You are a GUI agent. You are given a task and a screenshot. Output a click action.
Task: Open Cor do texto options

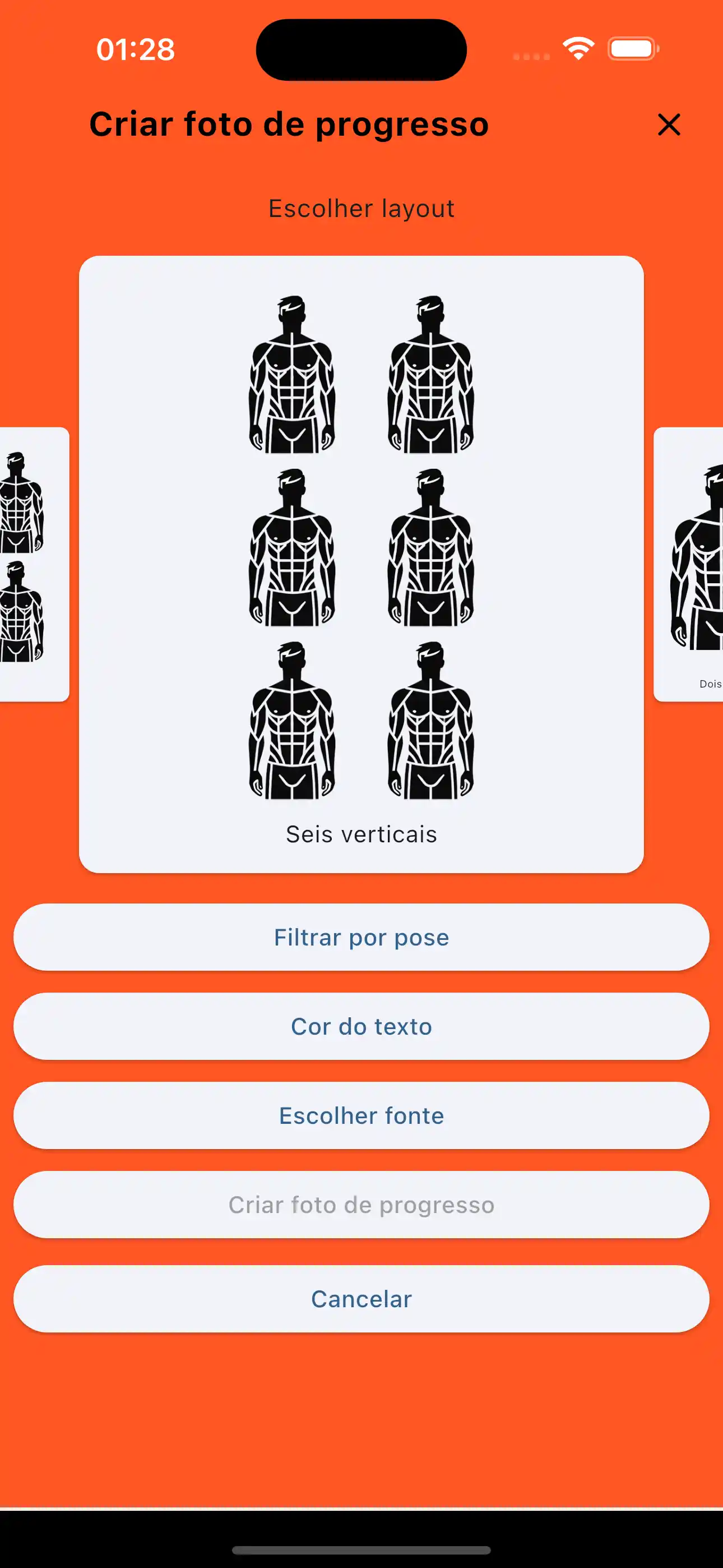361,1026
